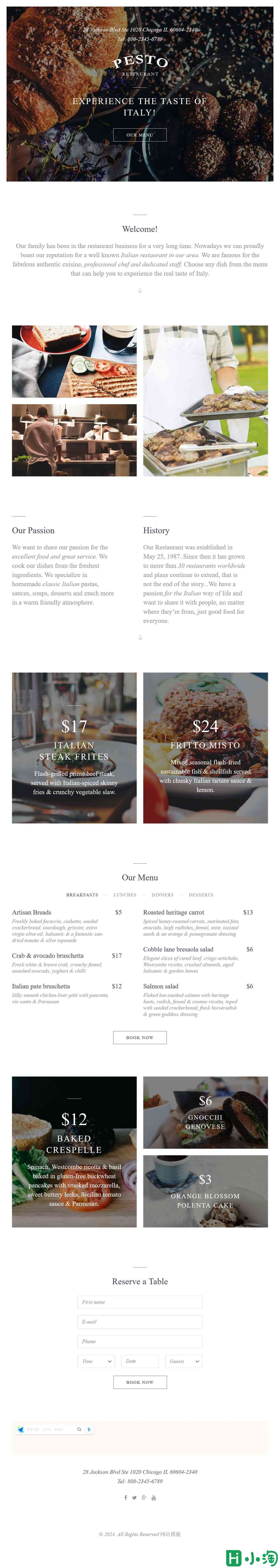Go to the previous banner slide

coord(15,100)
